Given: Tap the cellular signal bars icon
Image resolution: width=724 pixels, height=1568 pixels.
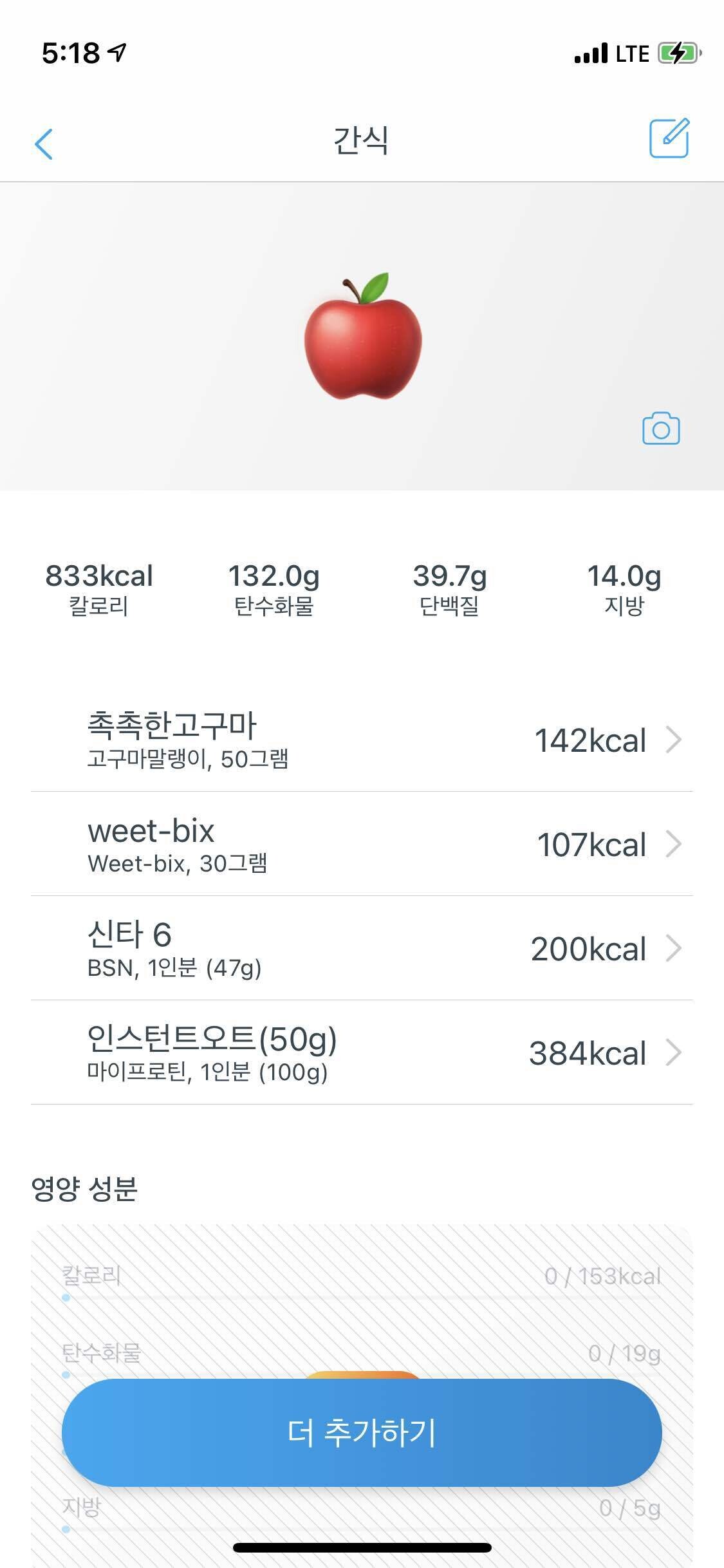Looking at the screenshot, I should coord(590,53).
